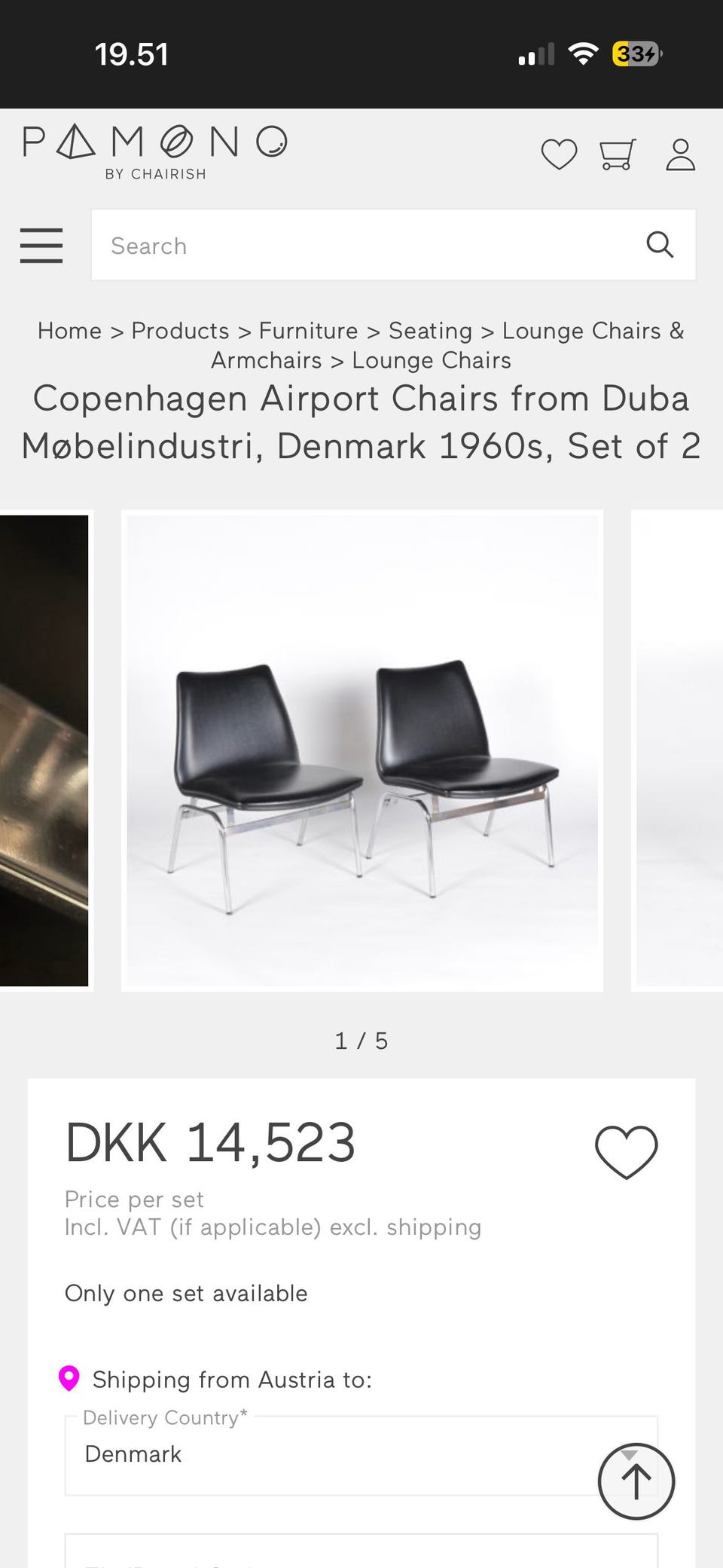Open the Lounge Chairs breadcrumb link

coord(430,361)
